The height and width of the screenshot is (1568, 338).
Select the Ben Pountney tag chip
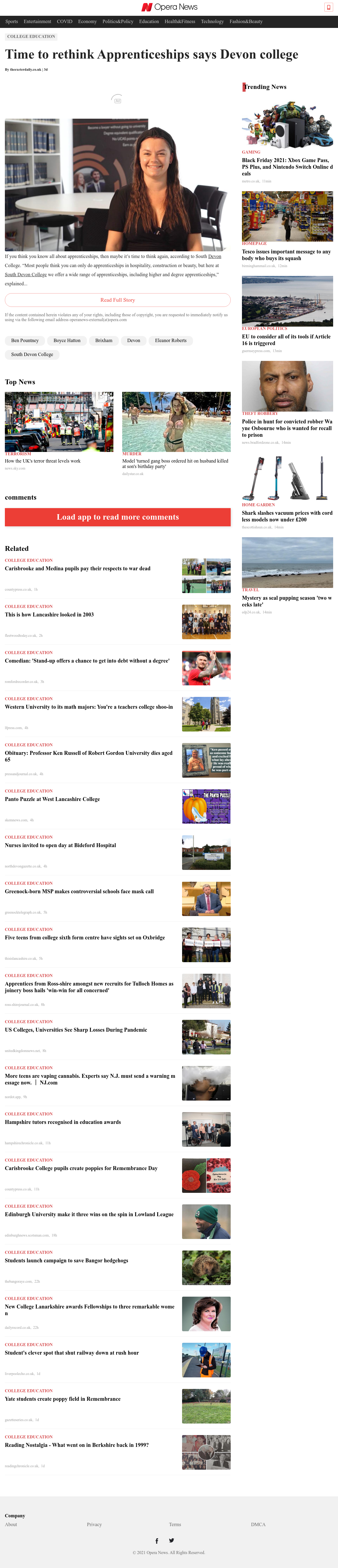pos(25,341)
